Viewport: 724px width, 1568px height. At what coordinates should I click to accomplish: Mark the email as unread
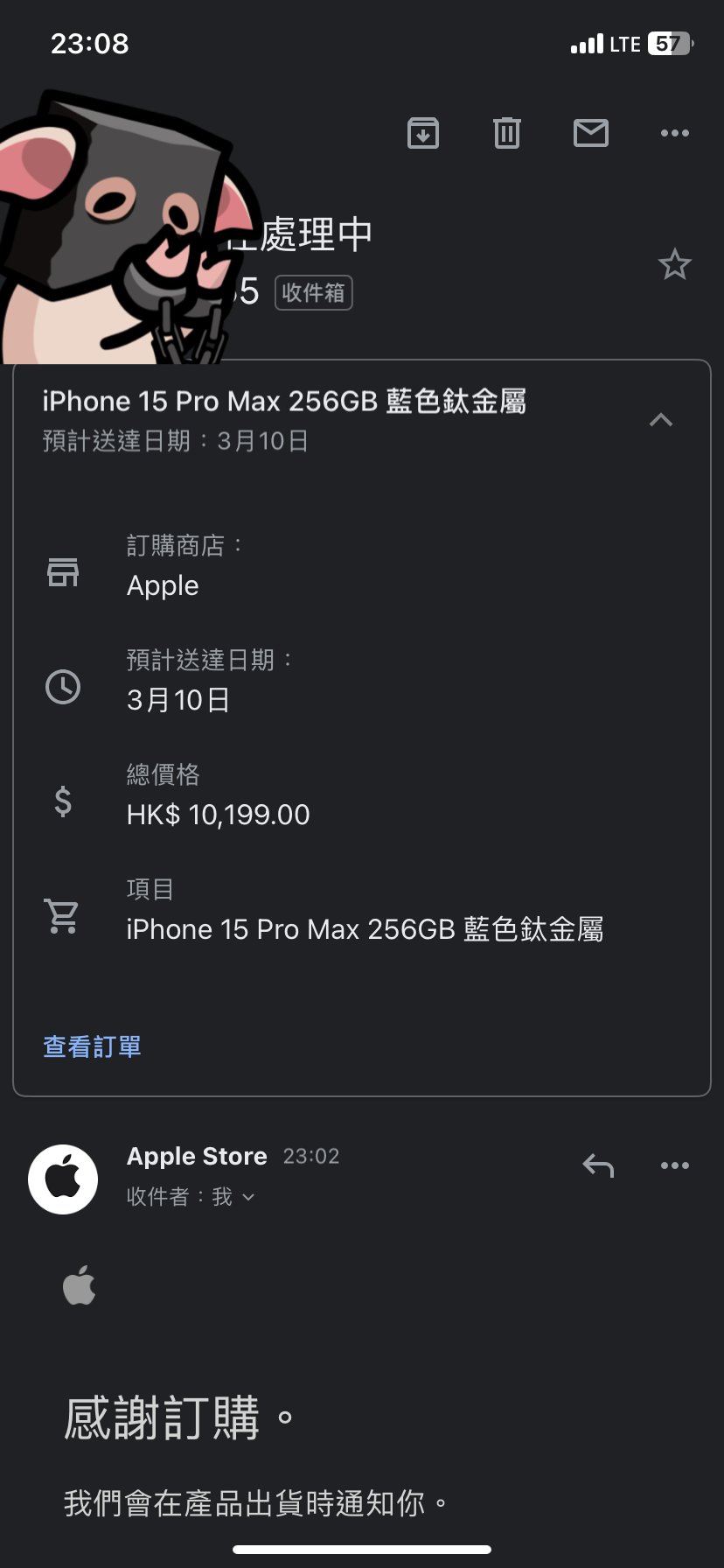(591, 133)
